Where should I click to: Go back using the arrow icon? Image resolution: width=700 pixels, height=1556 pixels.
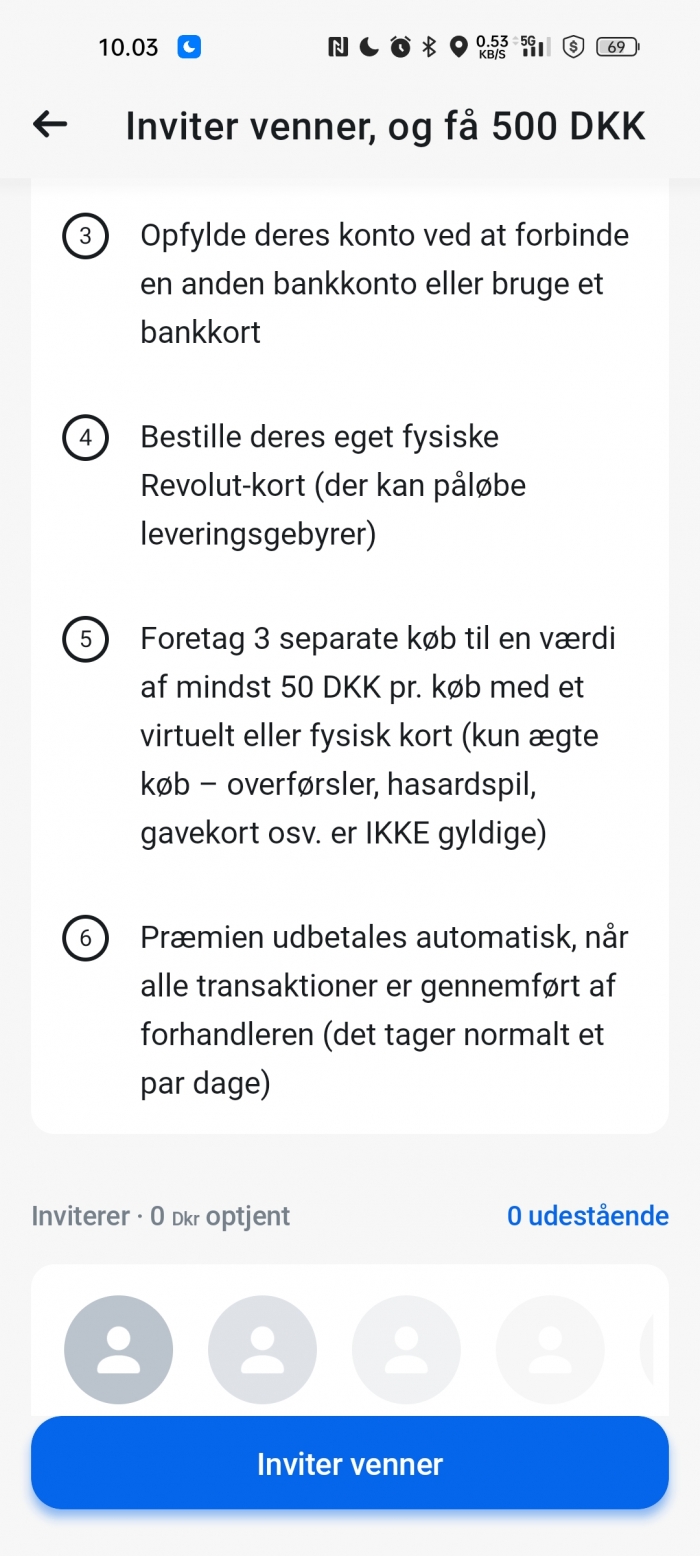50,124
